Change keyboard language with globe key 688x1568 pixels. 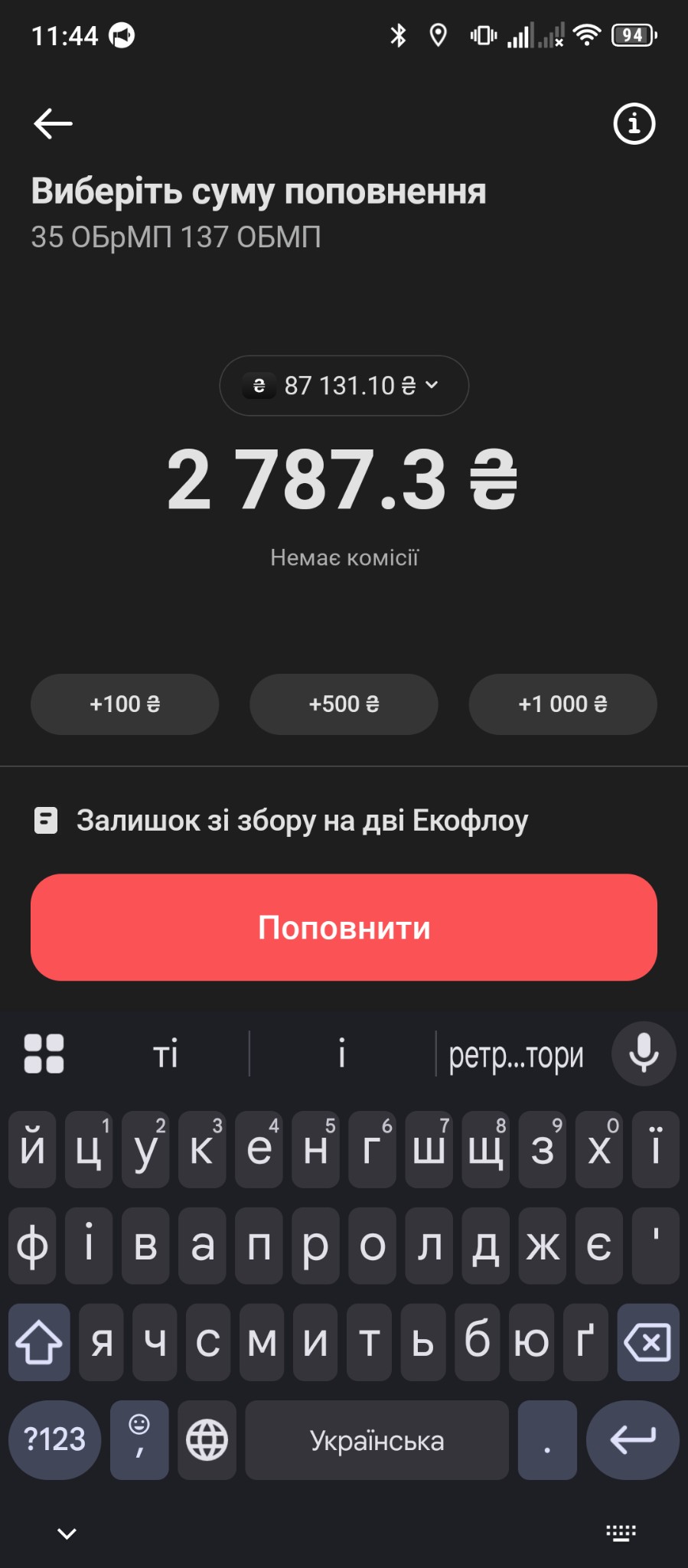[207, 1439]
